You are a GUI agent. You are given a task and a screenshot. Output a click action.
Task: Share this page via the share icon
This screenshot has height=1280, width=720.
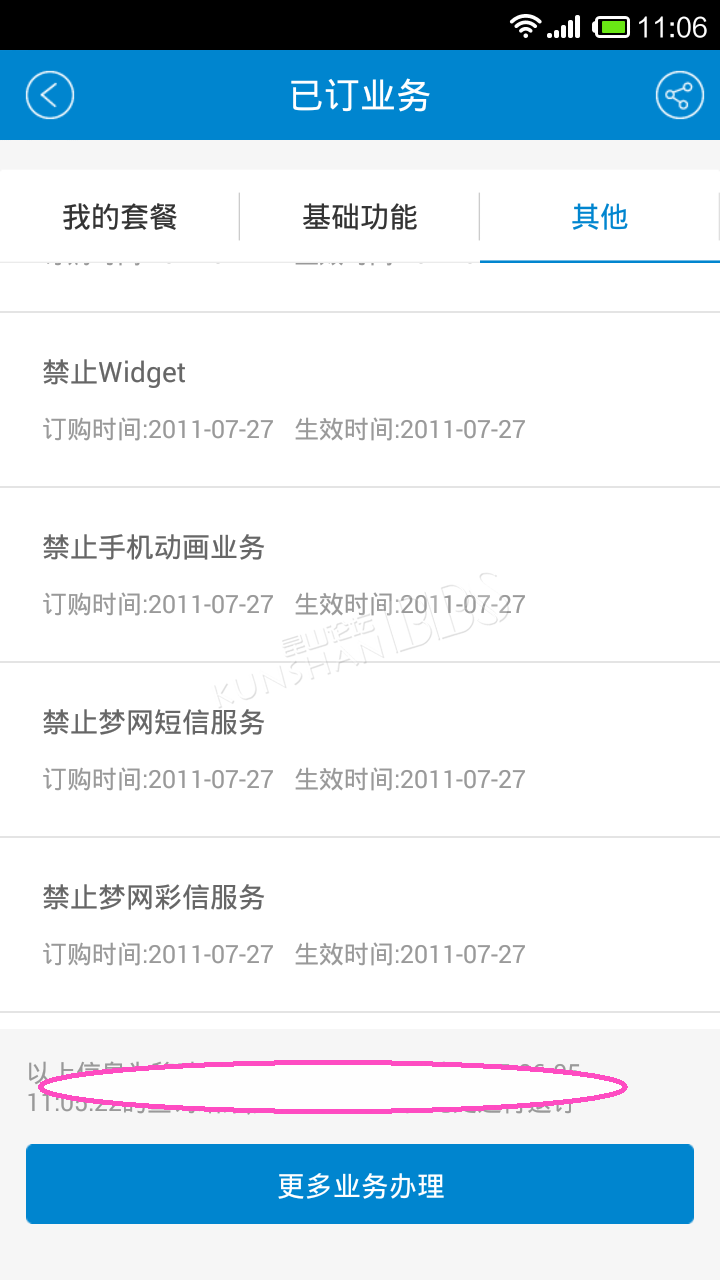[x=679, y=96]
